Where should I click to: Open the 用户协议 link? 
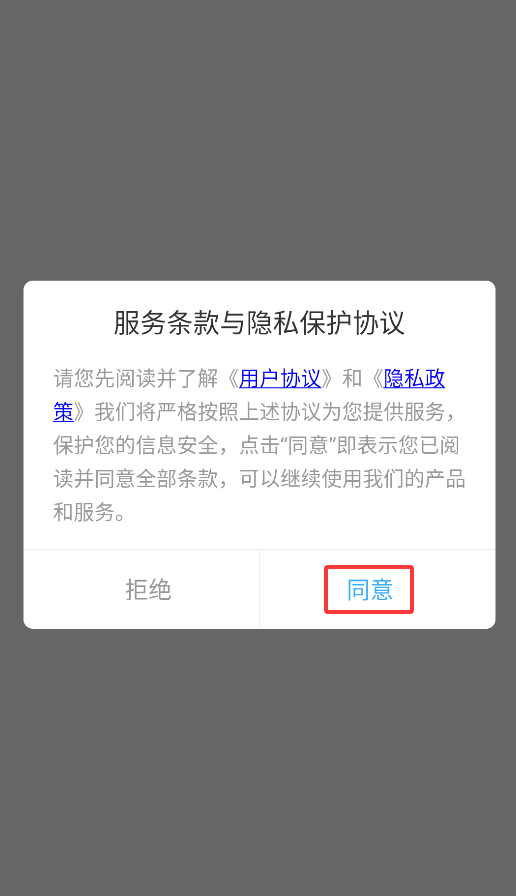coord(280,378)
